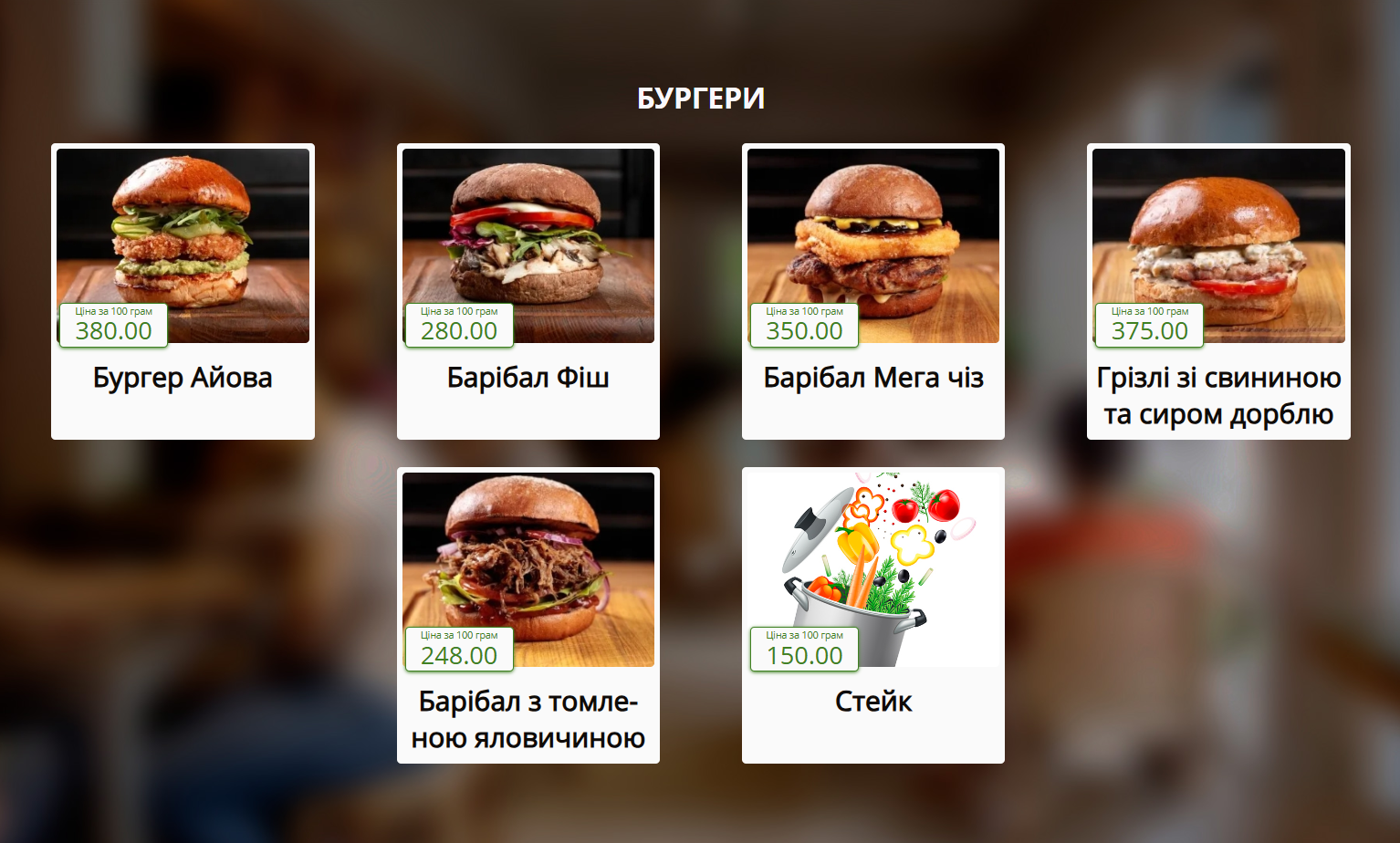Open the Бургер Айова card
1400x843 pixels.
[x=183, y=291]
